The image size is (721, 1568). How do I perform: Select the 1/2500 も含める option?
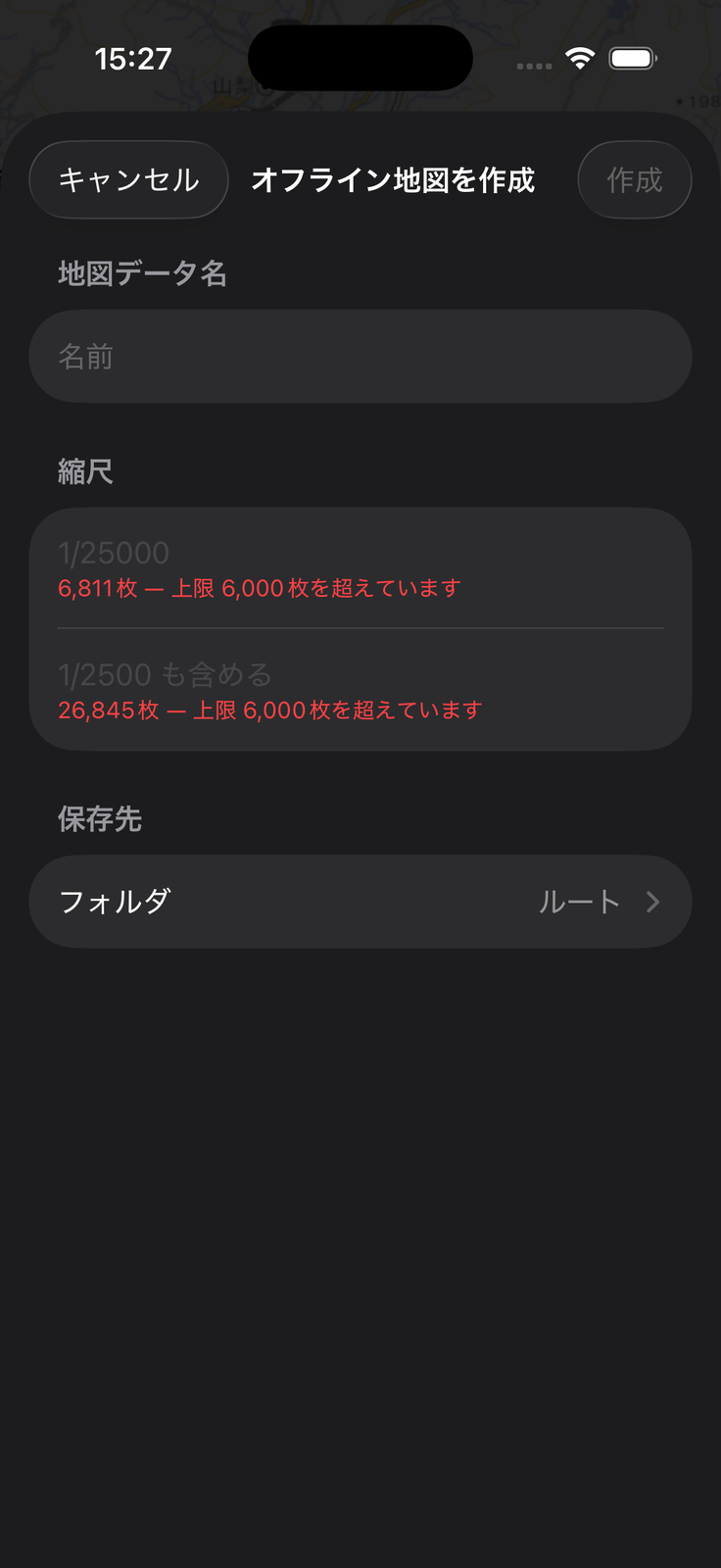click(360, 690)
